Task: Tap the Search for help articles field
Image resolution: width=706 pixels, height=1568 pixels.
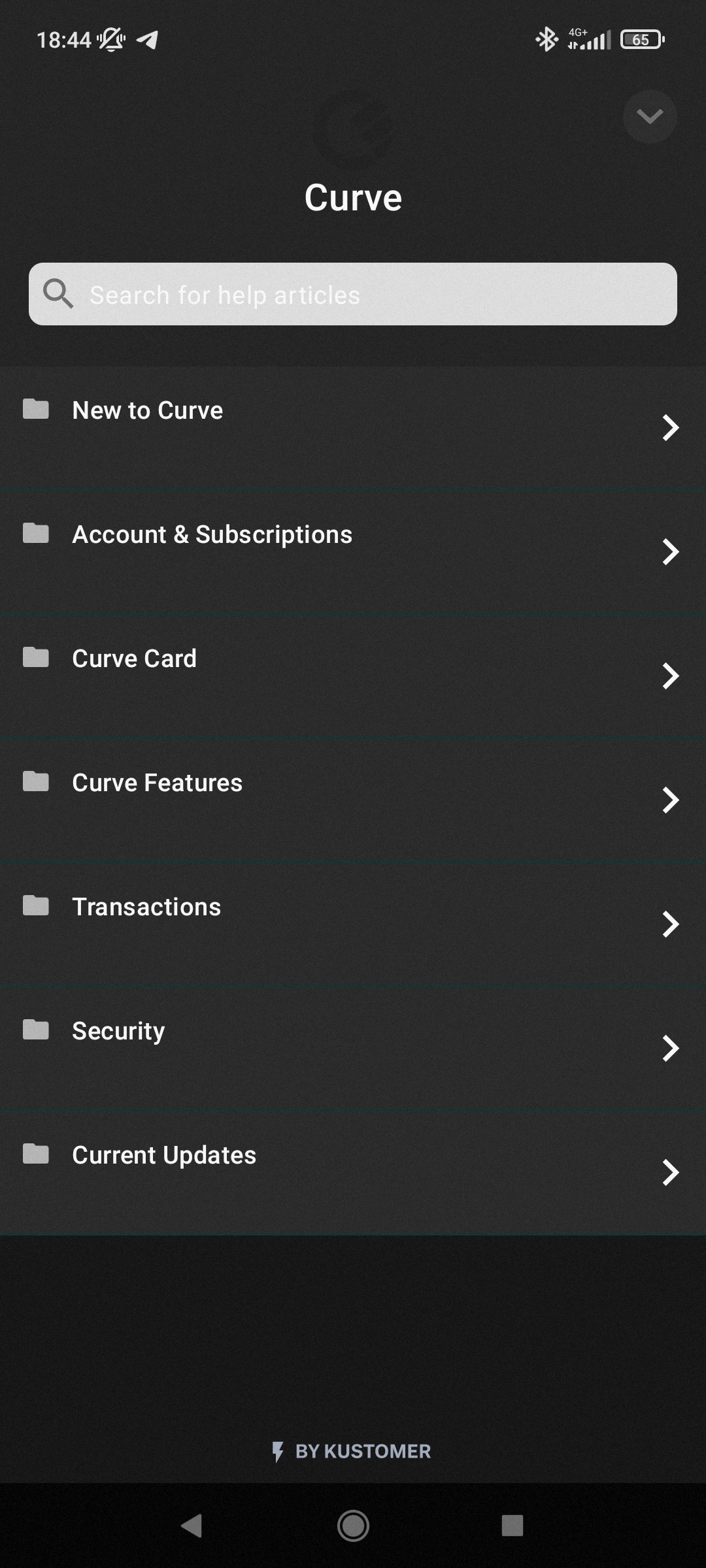Action: click(353, 295)
